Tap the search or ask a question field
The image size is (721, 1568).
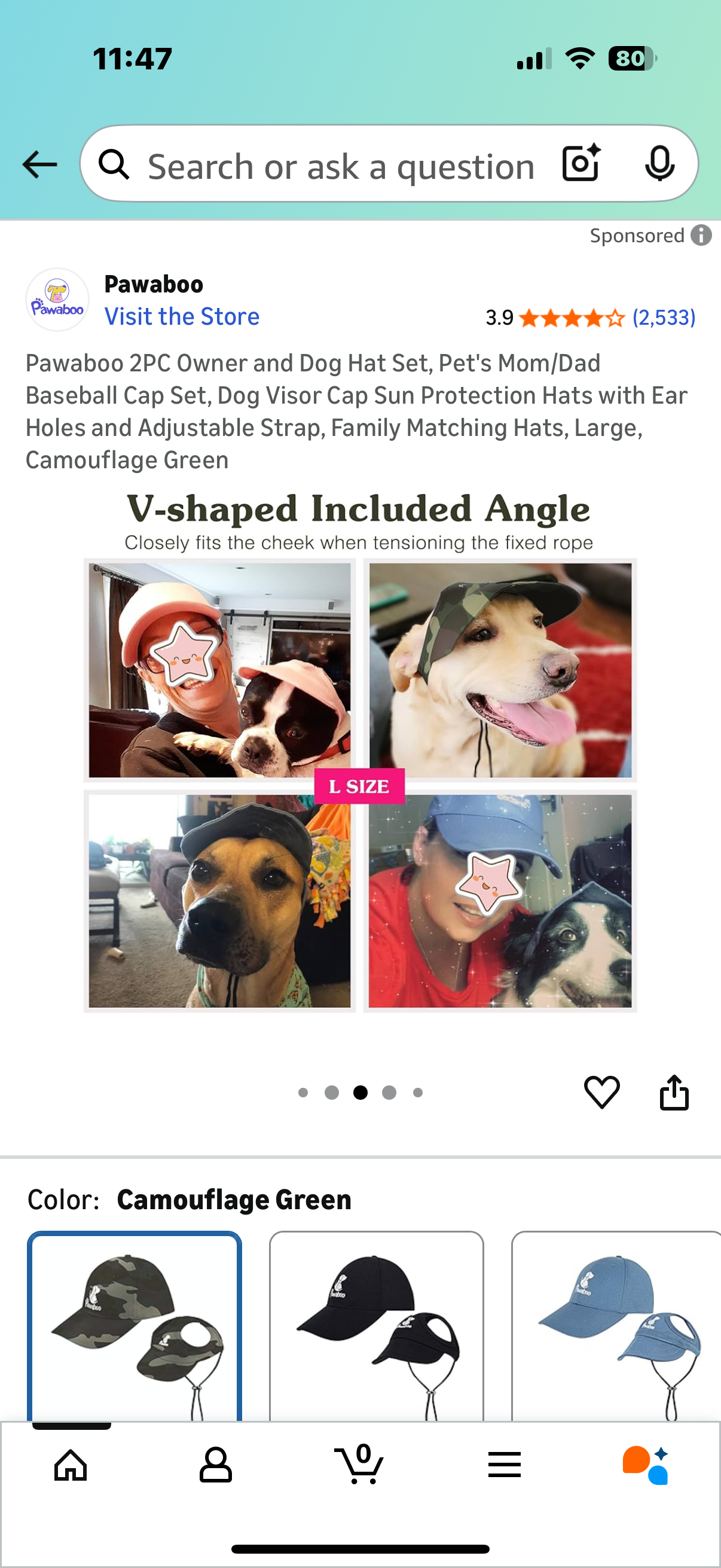(x=341, y=166)
